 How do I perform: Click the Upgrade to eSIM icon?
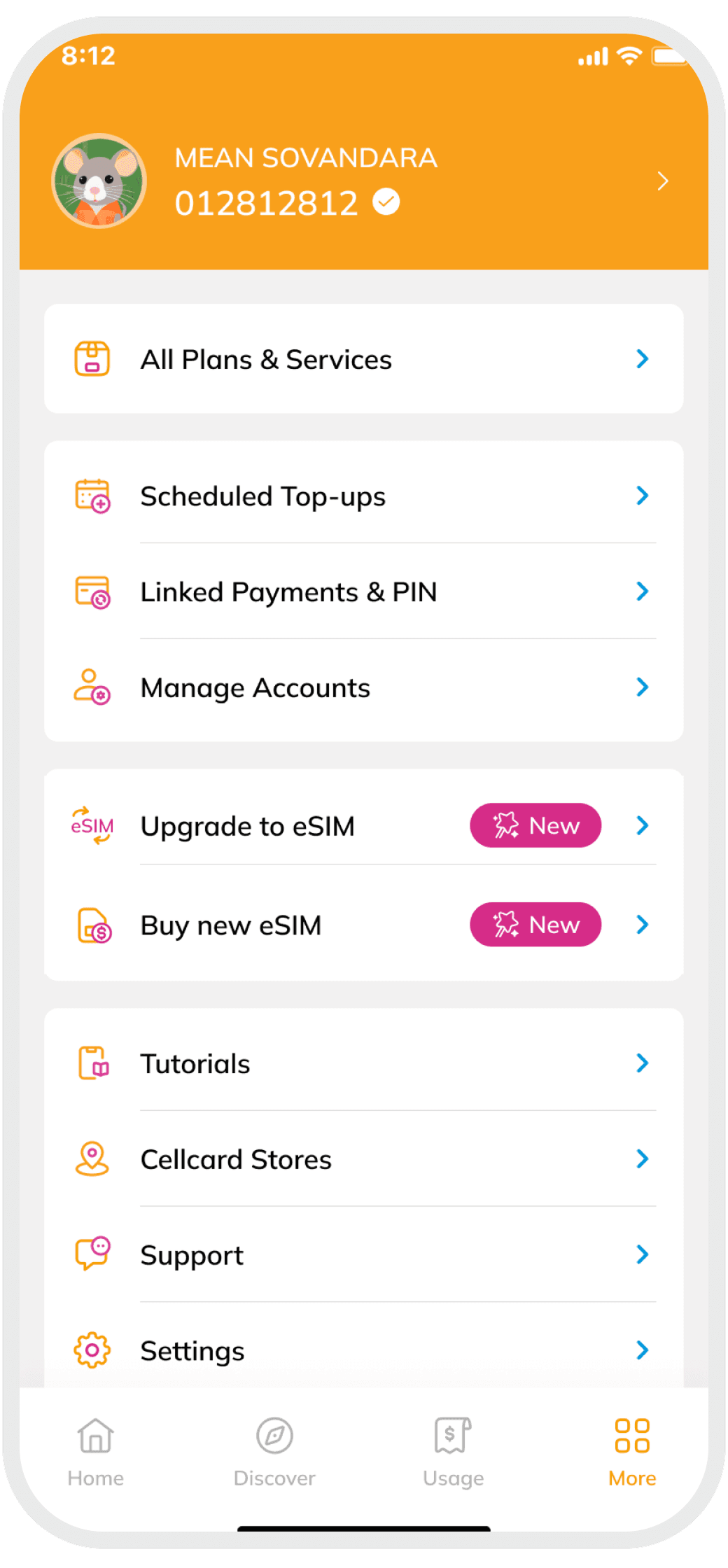tap(92, 826)
